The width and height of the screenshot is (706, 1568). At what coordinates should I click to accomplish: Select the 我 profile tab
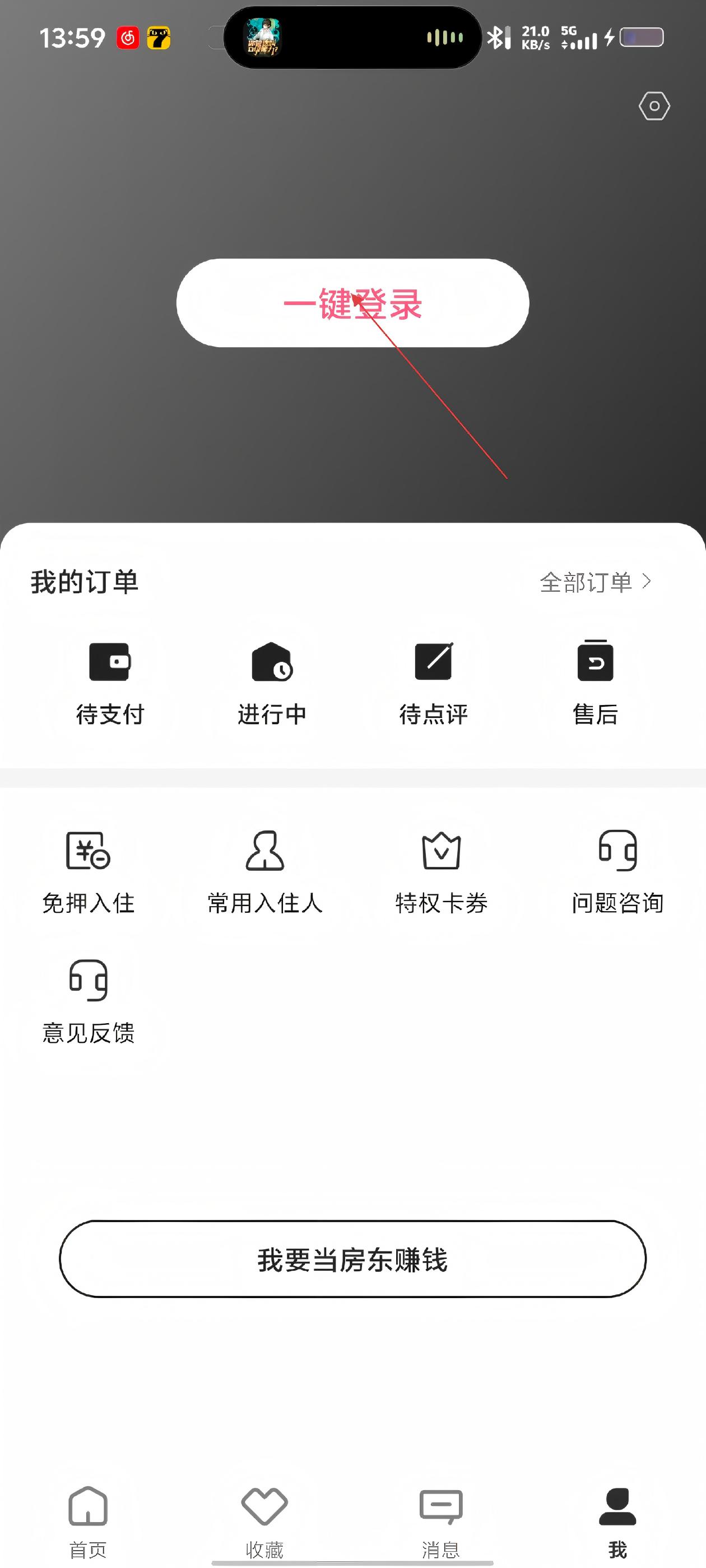(x=617, y=1522)
